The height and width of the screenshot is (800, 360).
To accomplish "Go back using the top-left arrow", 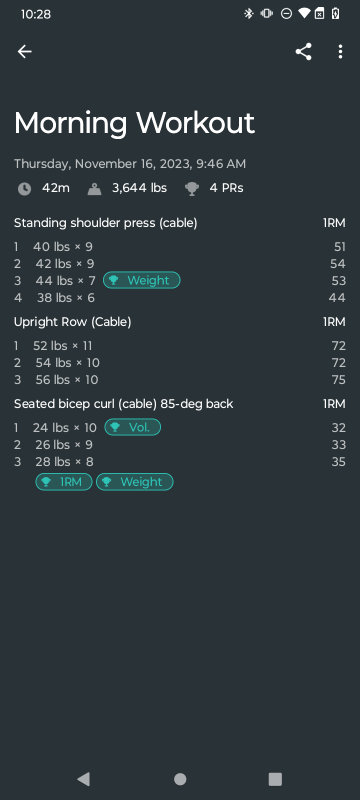I will 24,52.
